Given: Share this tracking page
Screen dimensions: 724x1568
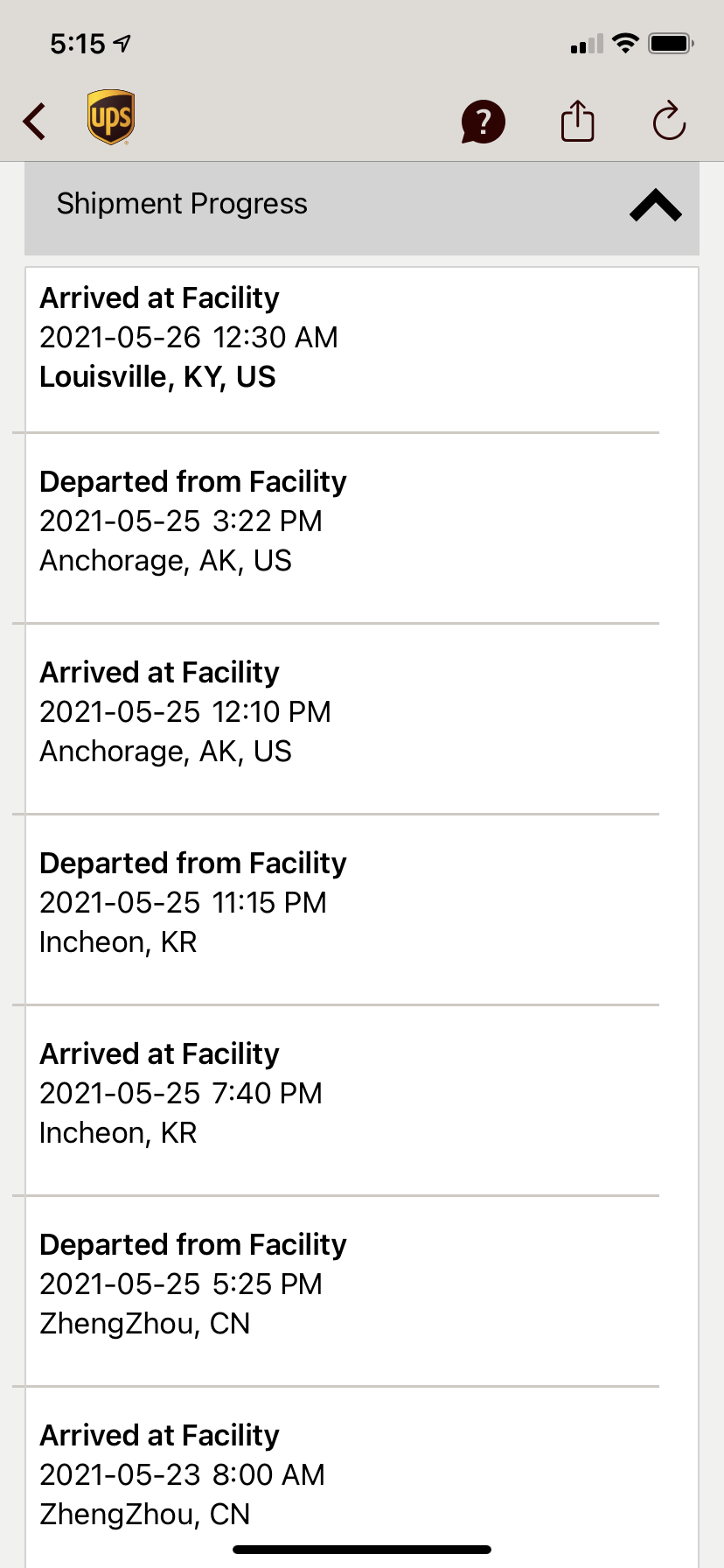Looking at the screenshot, I should click(577, 121).
